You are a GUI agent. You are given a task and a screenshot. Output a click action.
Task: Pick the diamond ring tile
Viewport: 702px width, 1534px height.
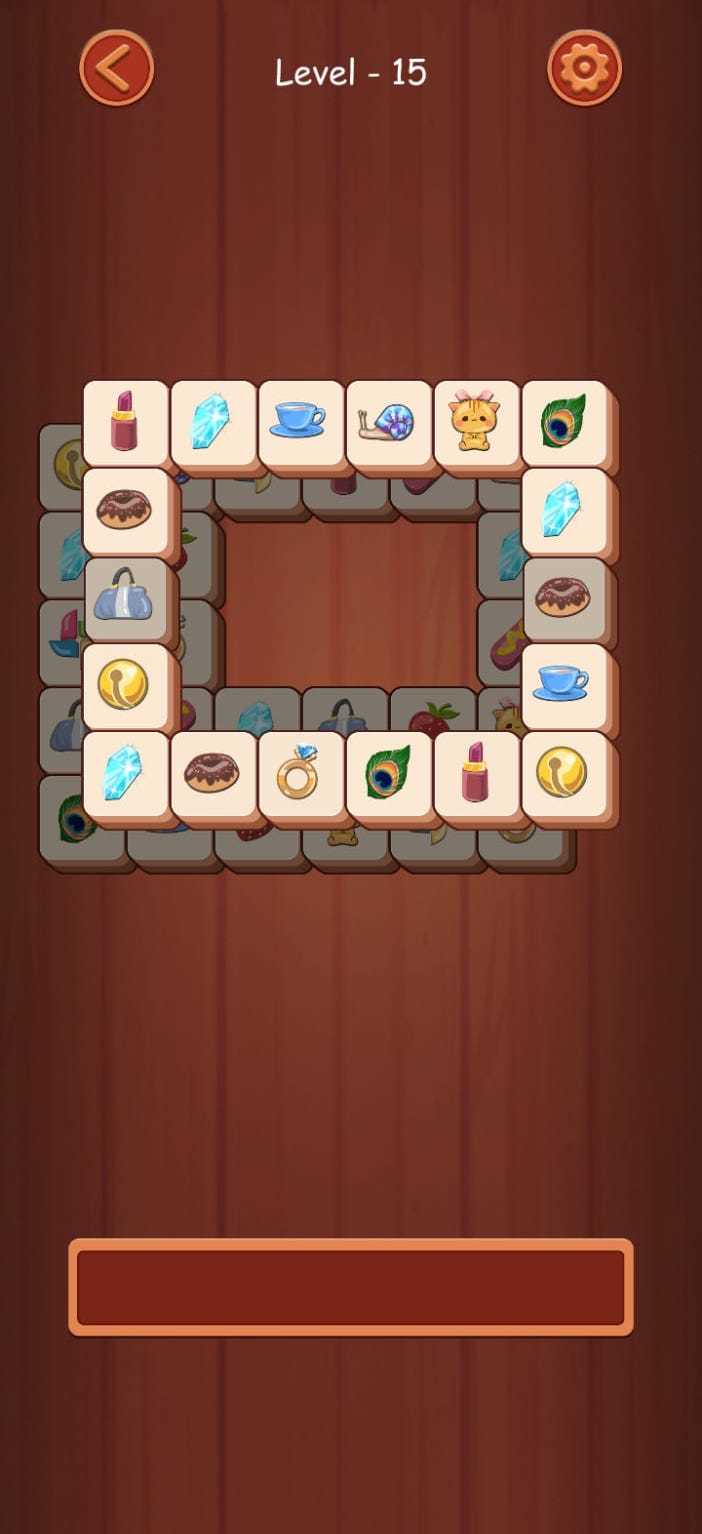(300, 773)
